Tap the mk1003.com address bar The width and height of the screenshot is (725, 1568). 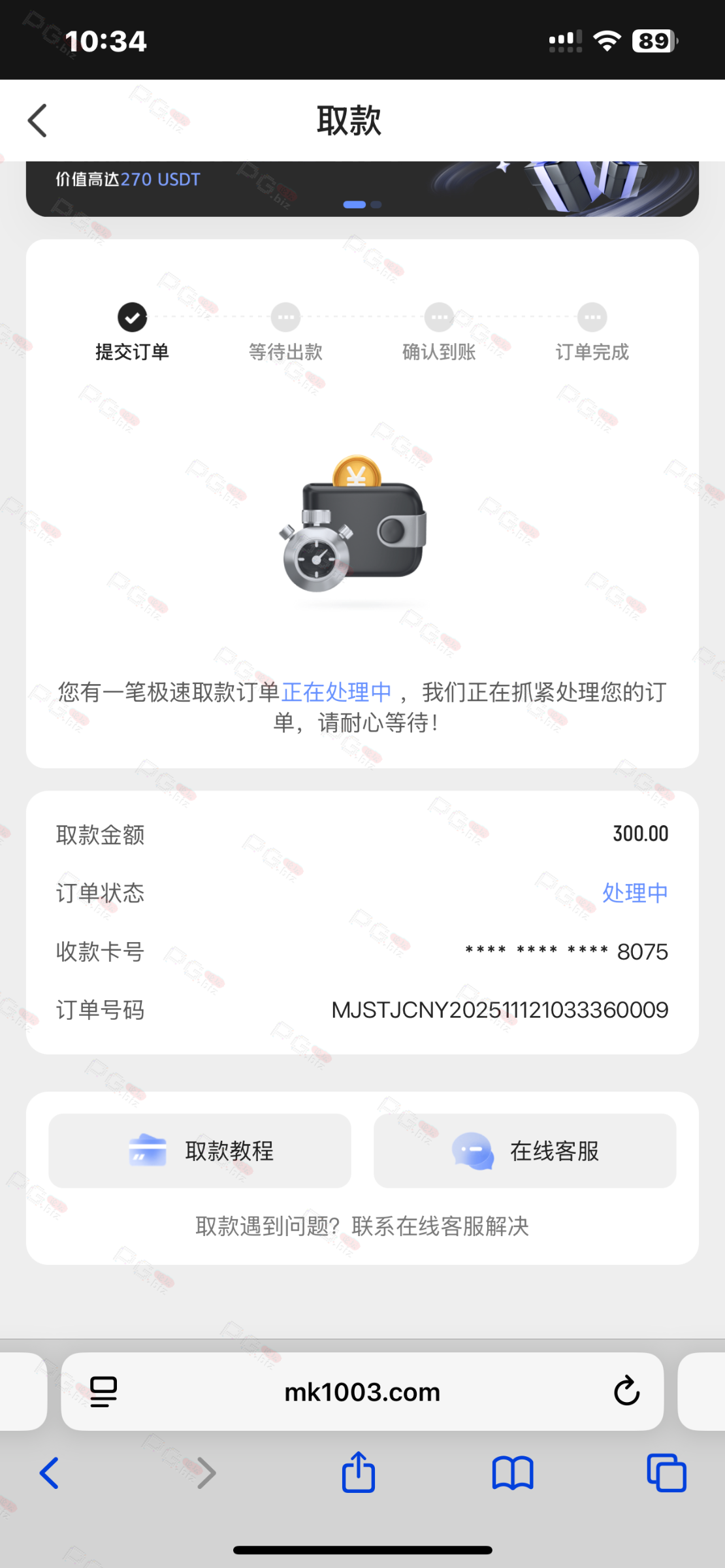362,1392
